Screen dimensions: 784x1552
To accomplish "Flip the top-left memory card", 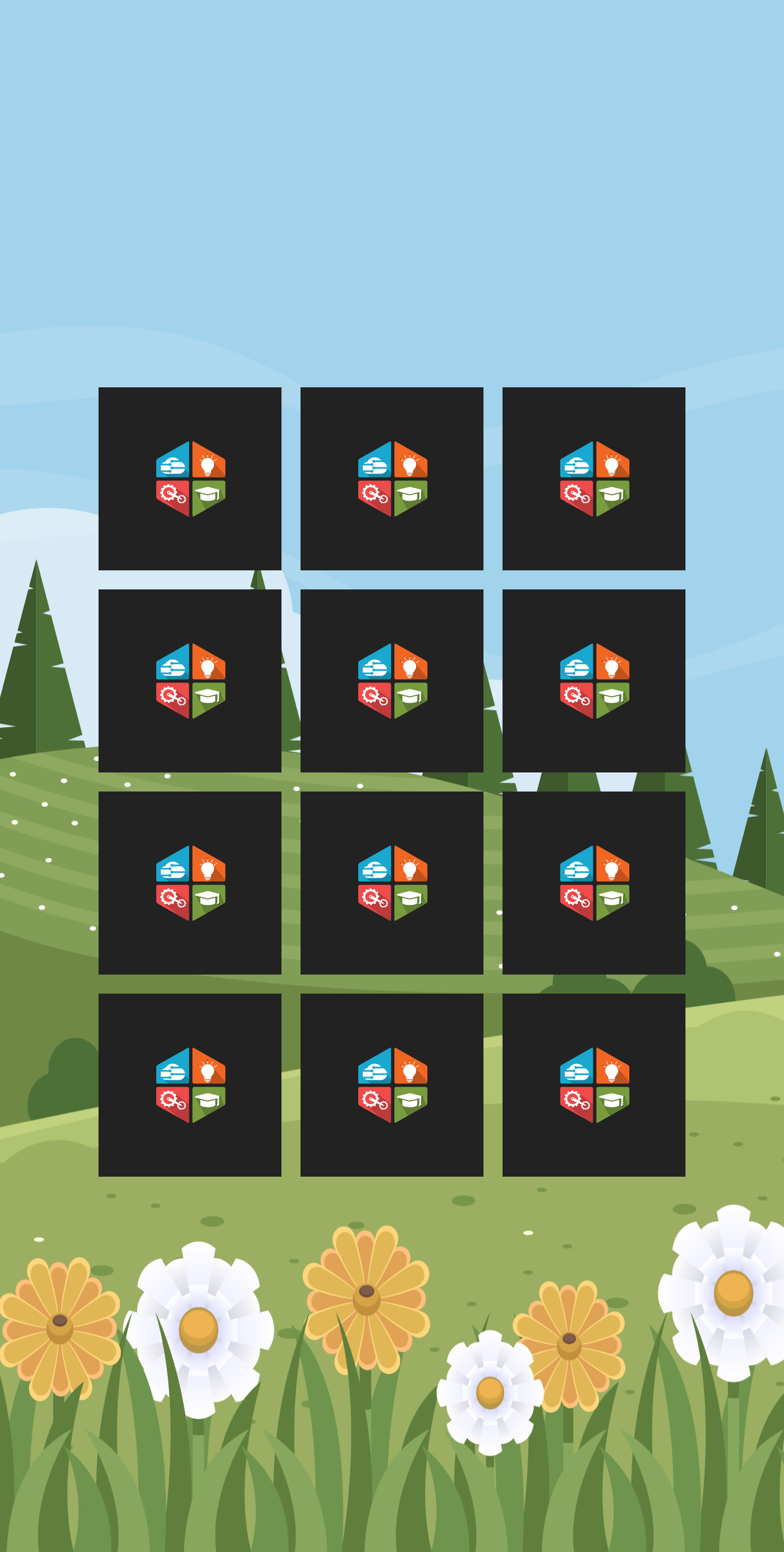I will (x=189, y=478).
